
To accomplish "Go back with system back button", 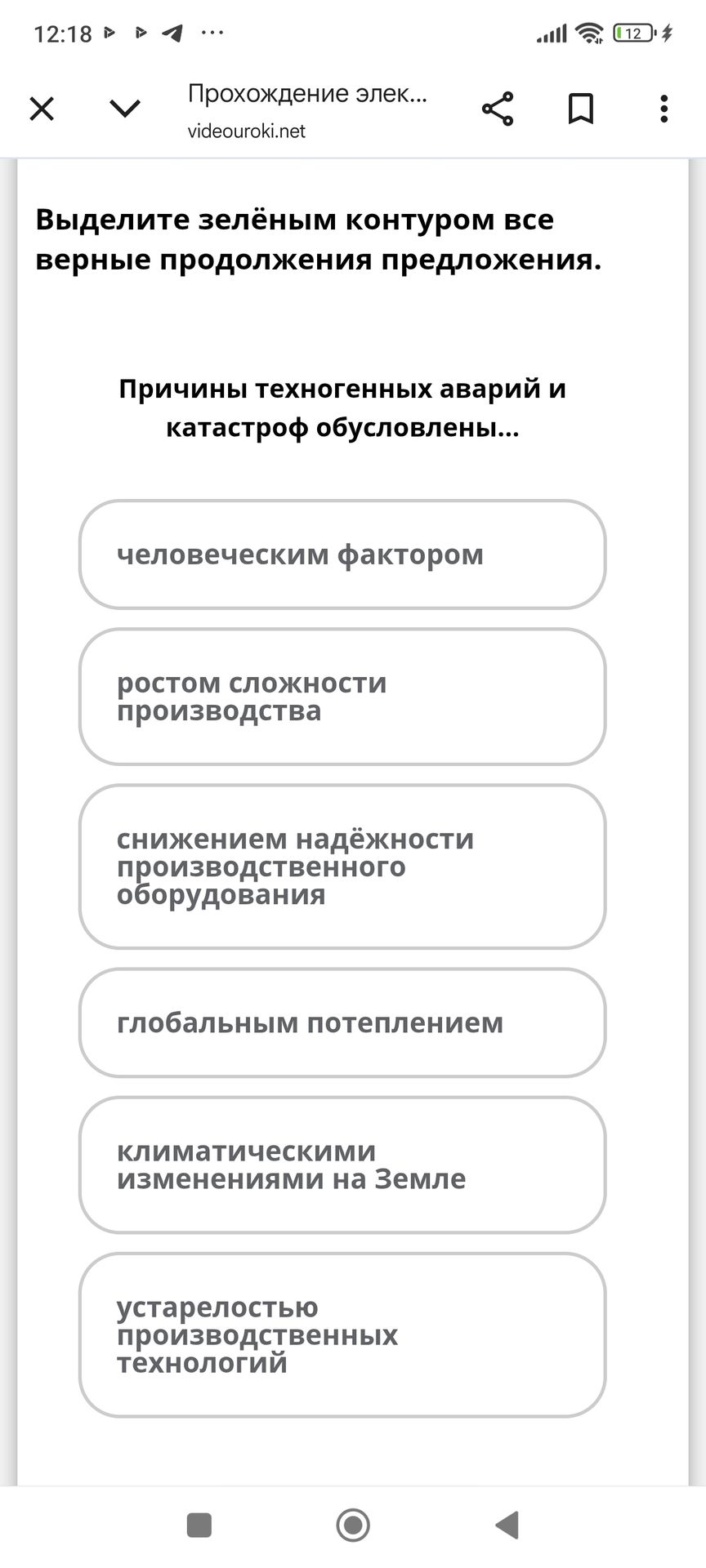I will coord(507,1525).
